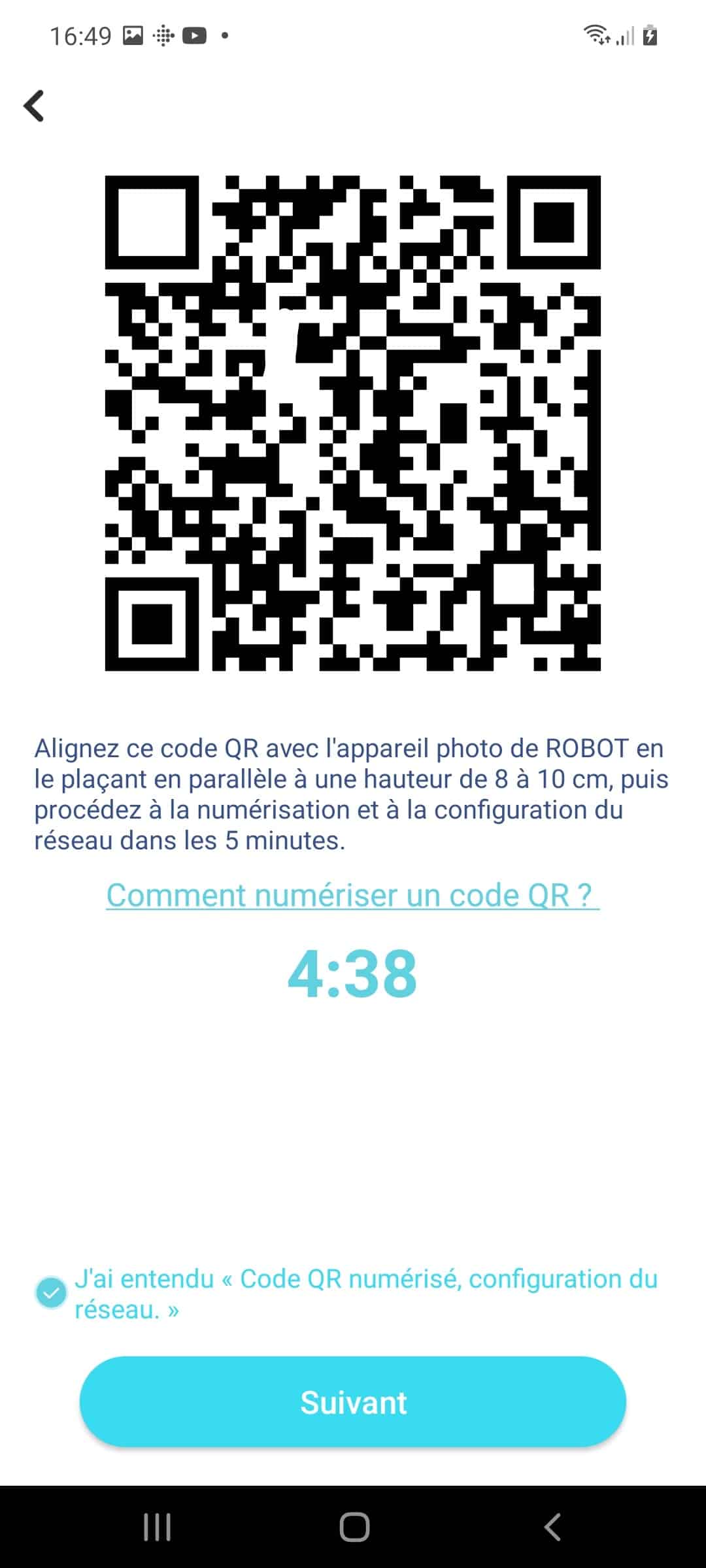Open recent apps from the navigation bar
Screen dimensions: 706x1568
click(157, 1527)
